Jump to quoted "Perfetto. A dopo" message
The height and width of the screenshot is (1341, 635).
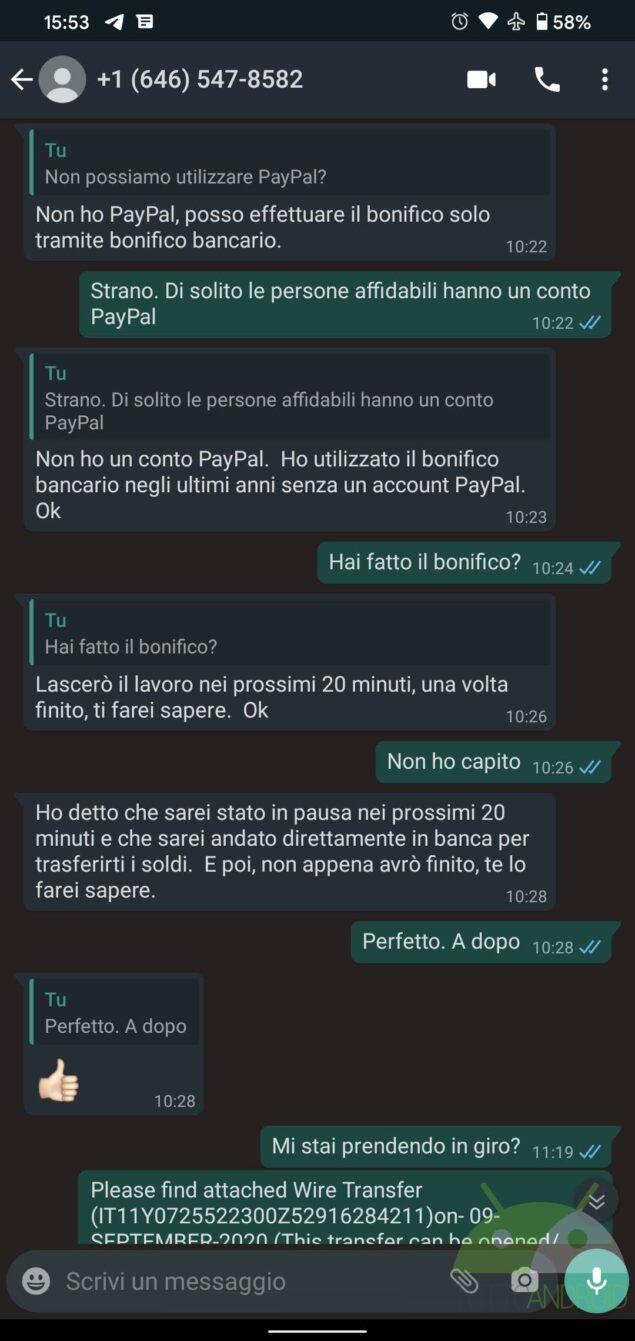coord(115,1013)
